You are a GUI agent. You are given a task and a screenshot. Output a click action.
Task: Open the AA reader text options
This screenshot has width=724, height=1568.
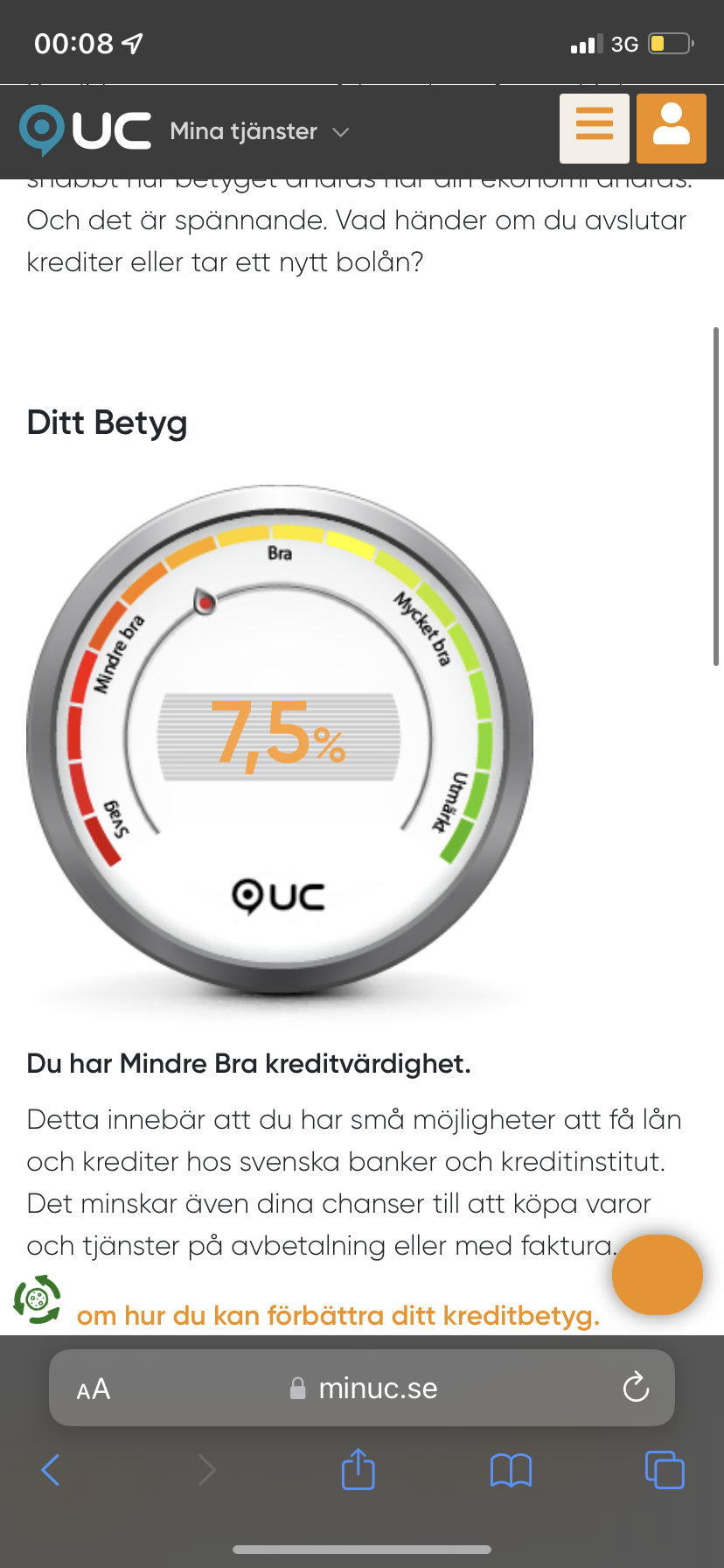tap(94, 1389)
